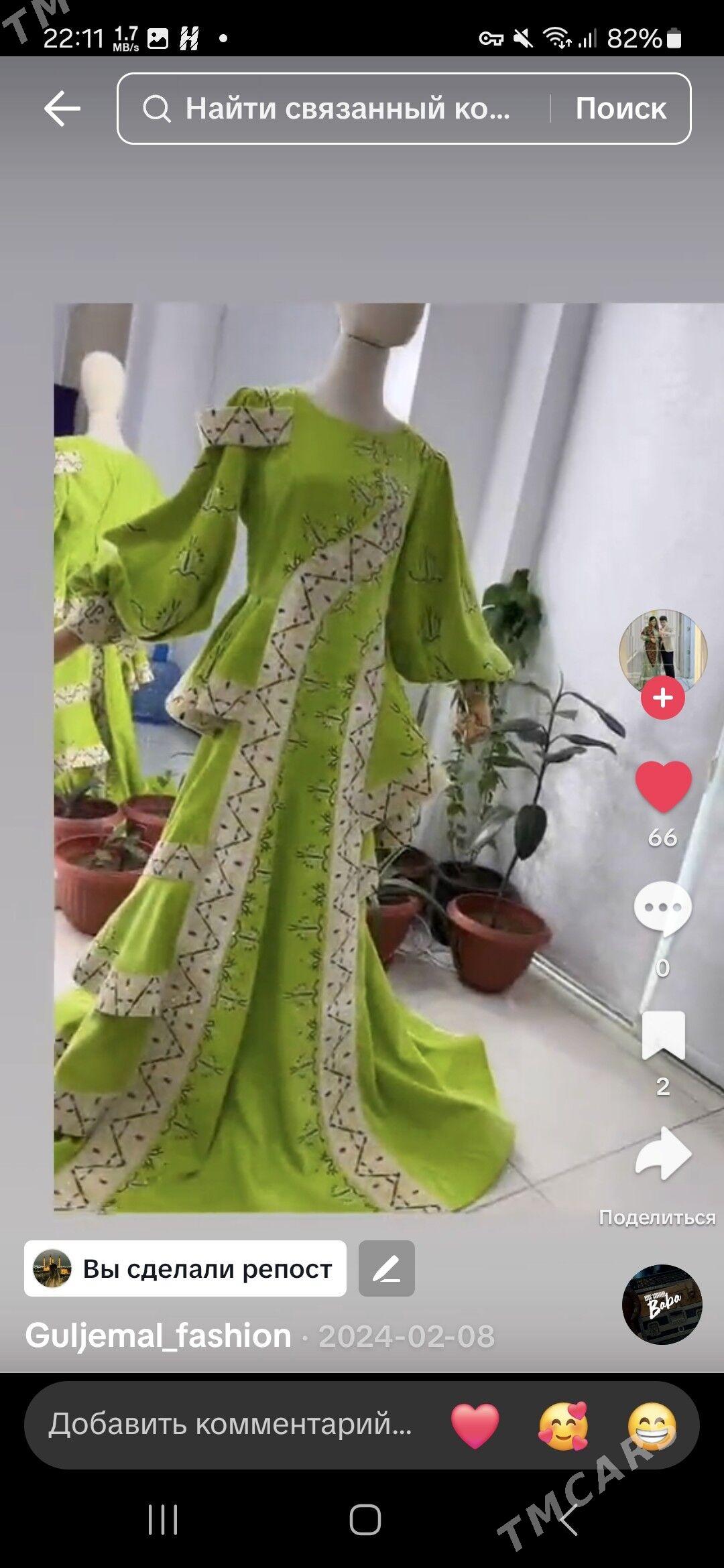Tap the Добавить комментарий field
724x1568 pixels.
click(x=230, y=1424)
